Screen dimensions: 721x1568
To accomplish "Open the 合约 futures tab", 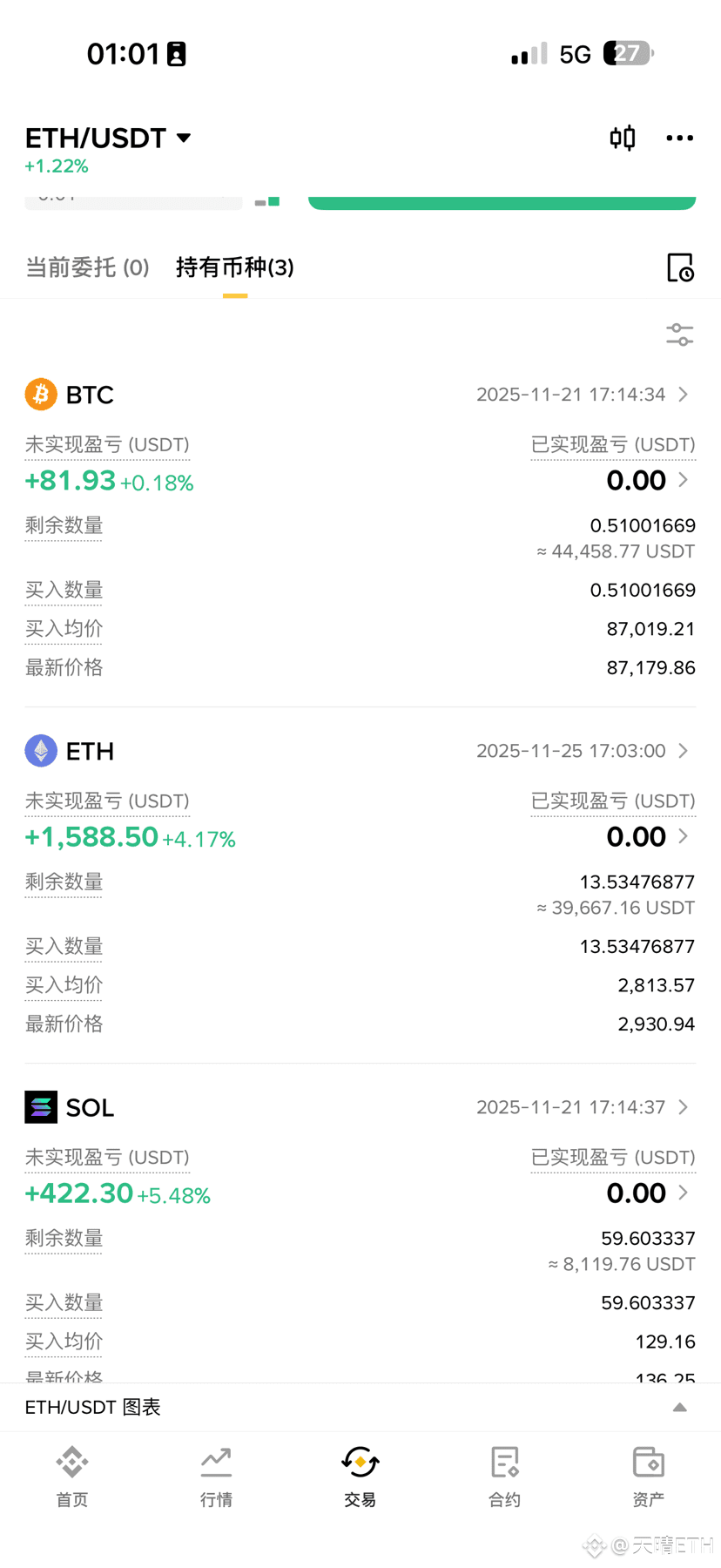I will click(x=504, y=1476).
